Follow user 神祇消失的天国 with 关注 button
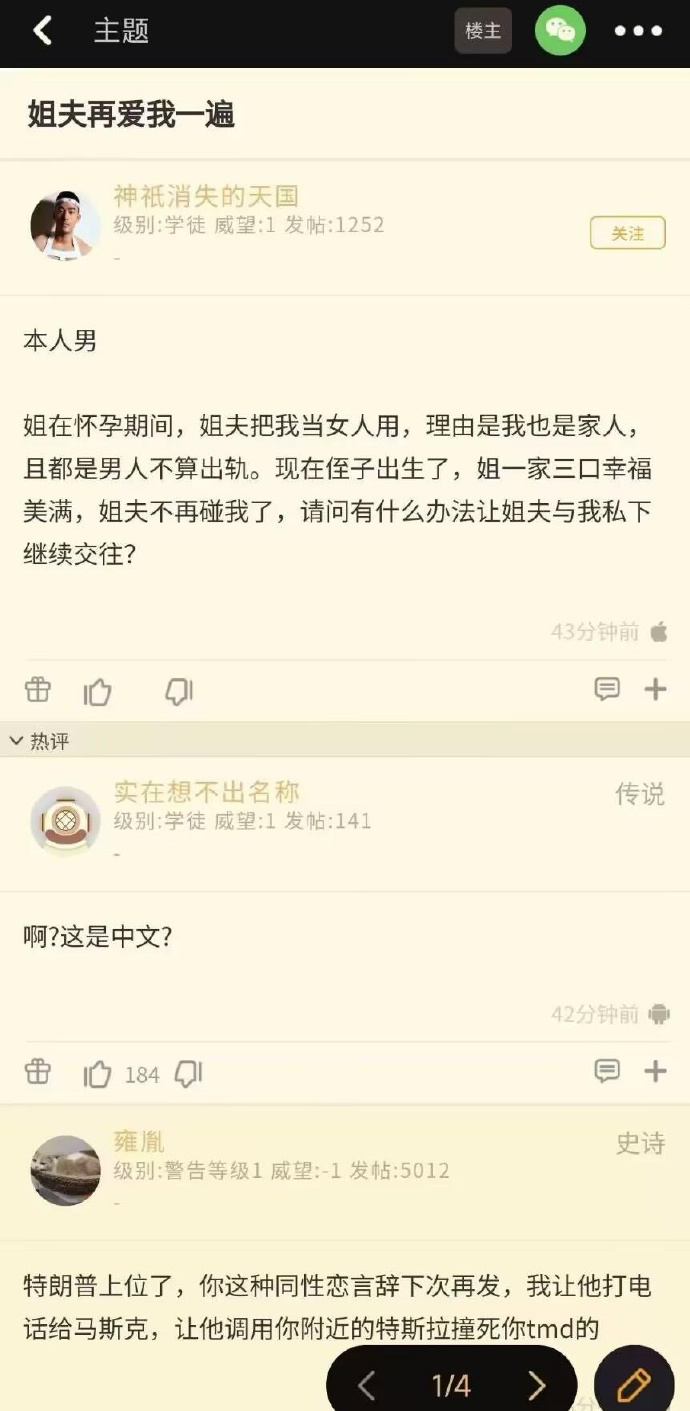The height and width of the screenshot is (1411, 690). [627, 233]
